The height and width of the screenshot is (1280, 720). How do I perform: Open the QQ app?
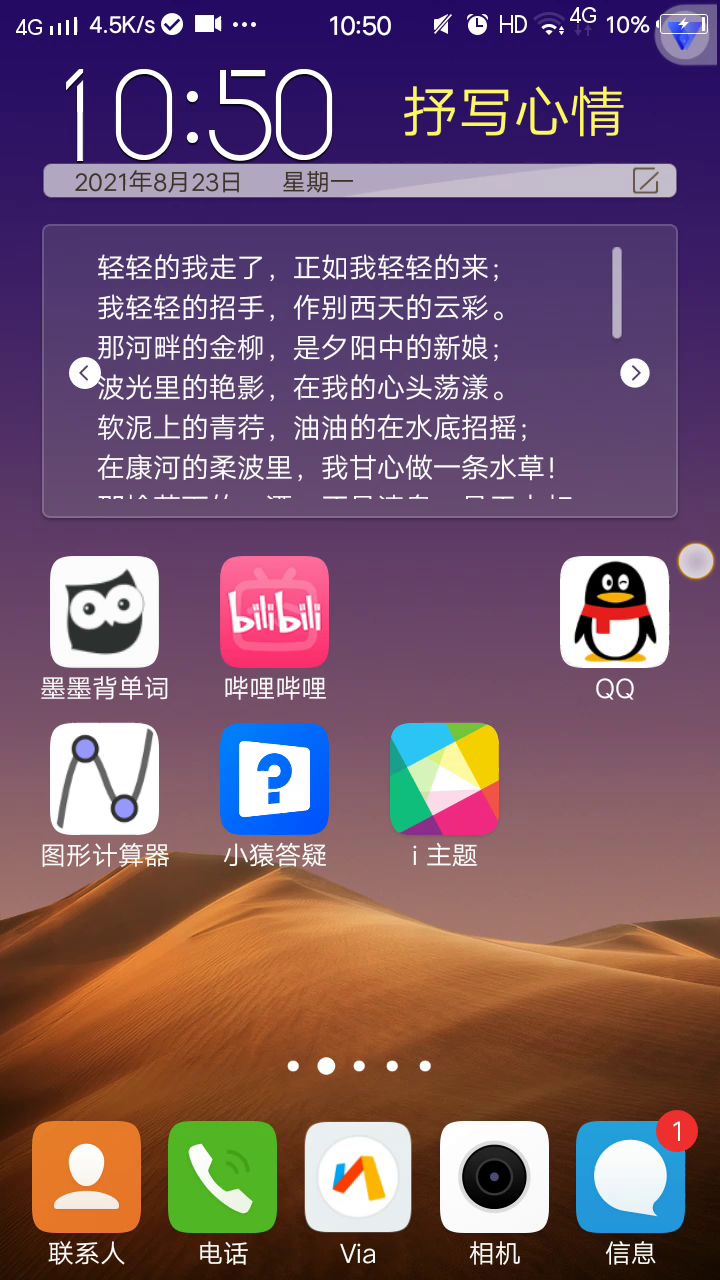pos(614,612)
